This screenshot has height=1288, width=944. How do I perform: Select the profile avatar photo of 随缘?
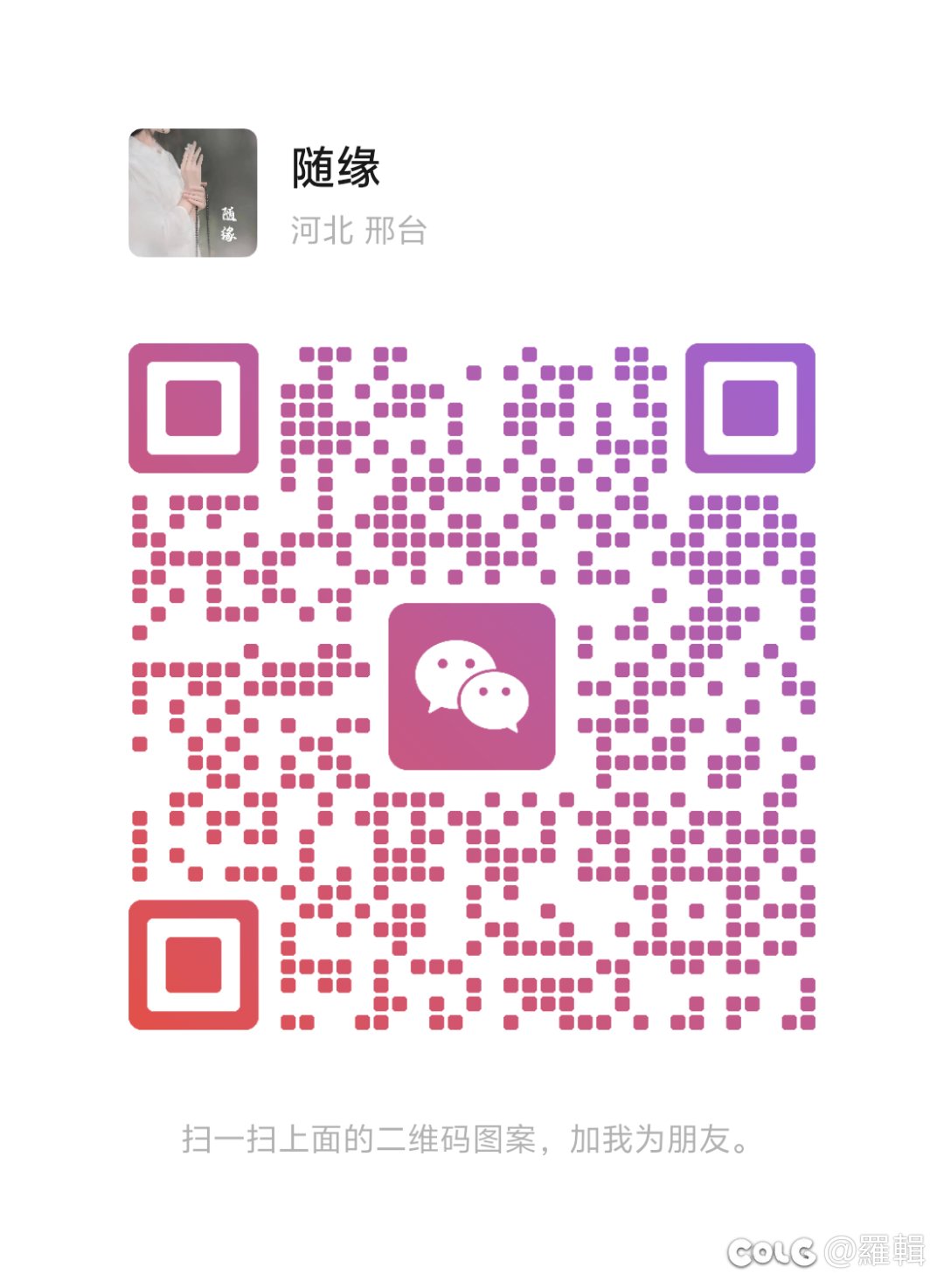point(192,194)
